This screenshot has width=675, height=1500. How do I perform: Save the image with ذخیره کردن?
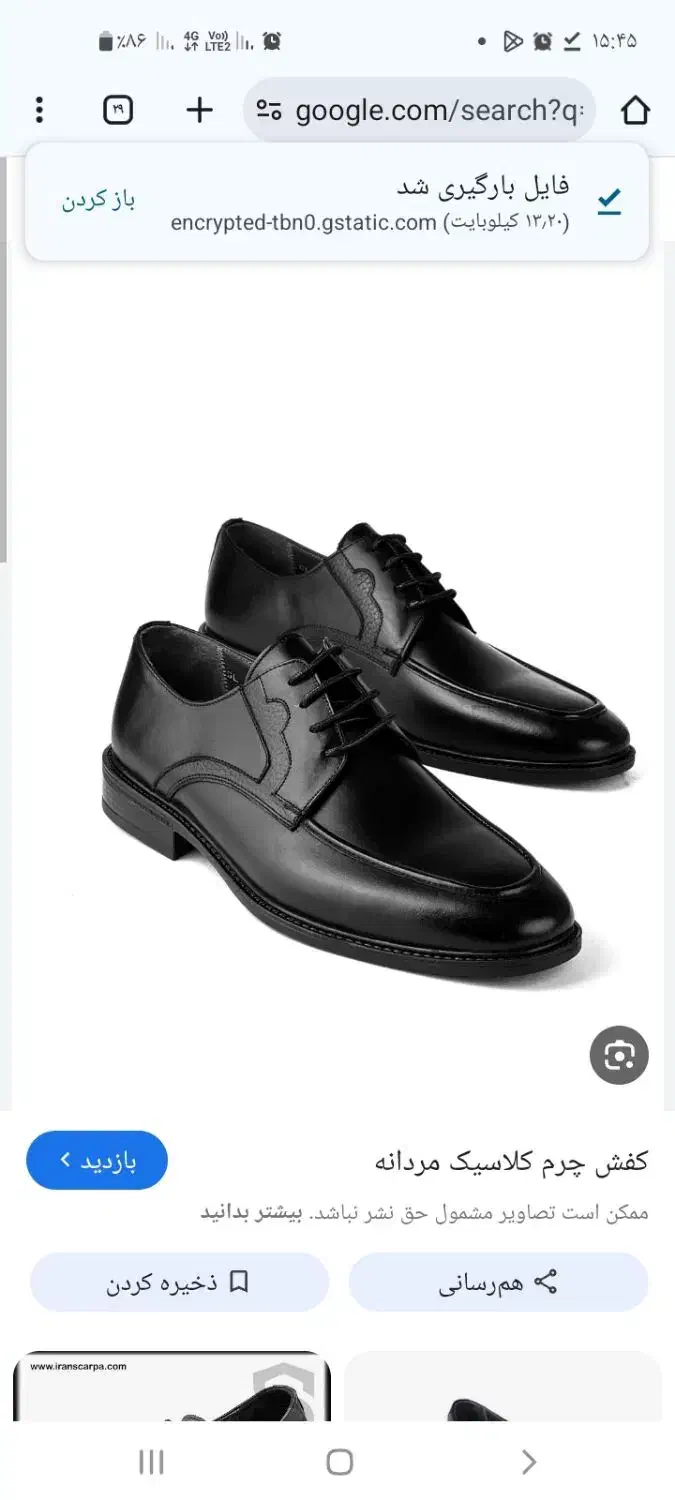click(x=179, y=1282)
